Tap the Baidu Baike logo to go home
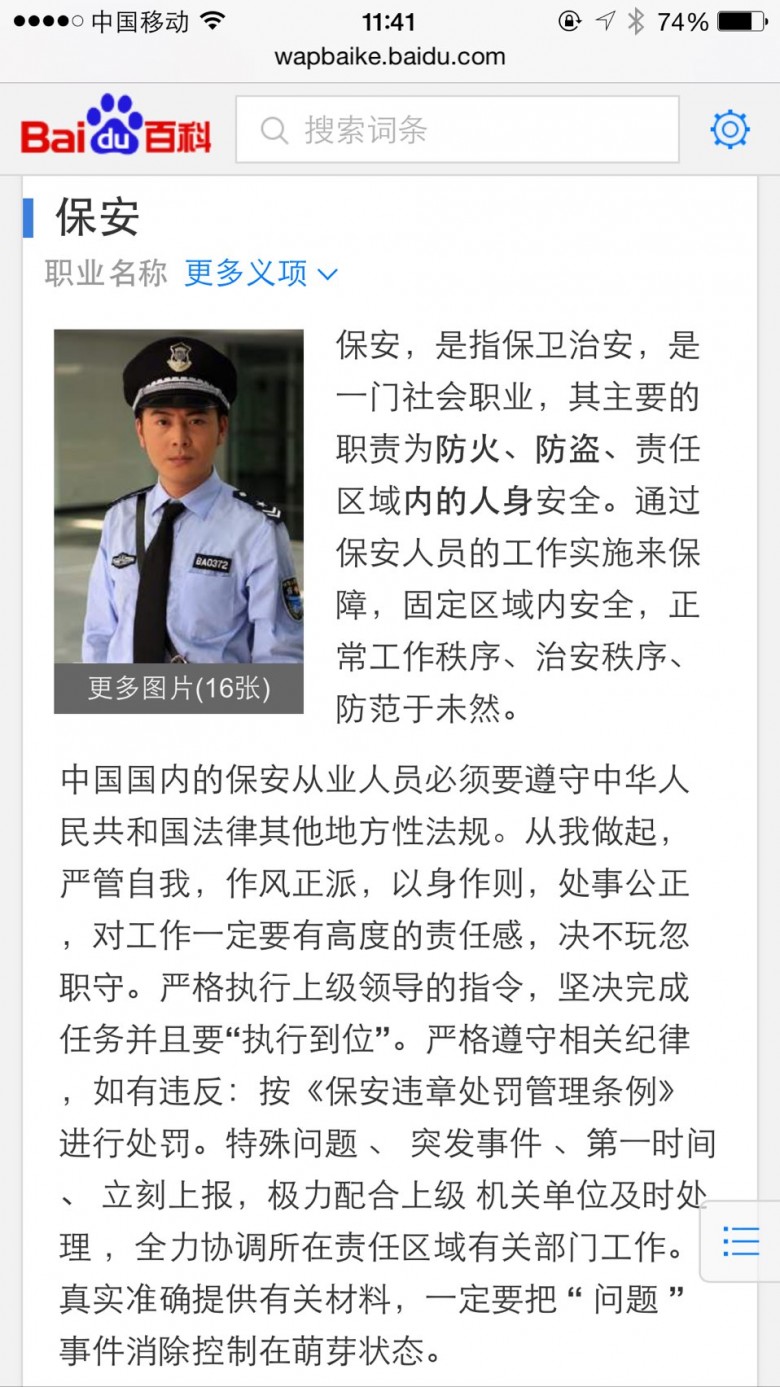780x1387 pixels. point(116,126)
